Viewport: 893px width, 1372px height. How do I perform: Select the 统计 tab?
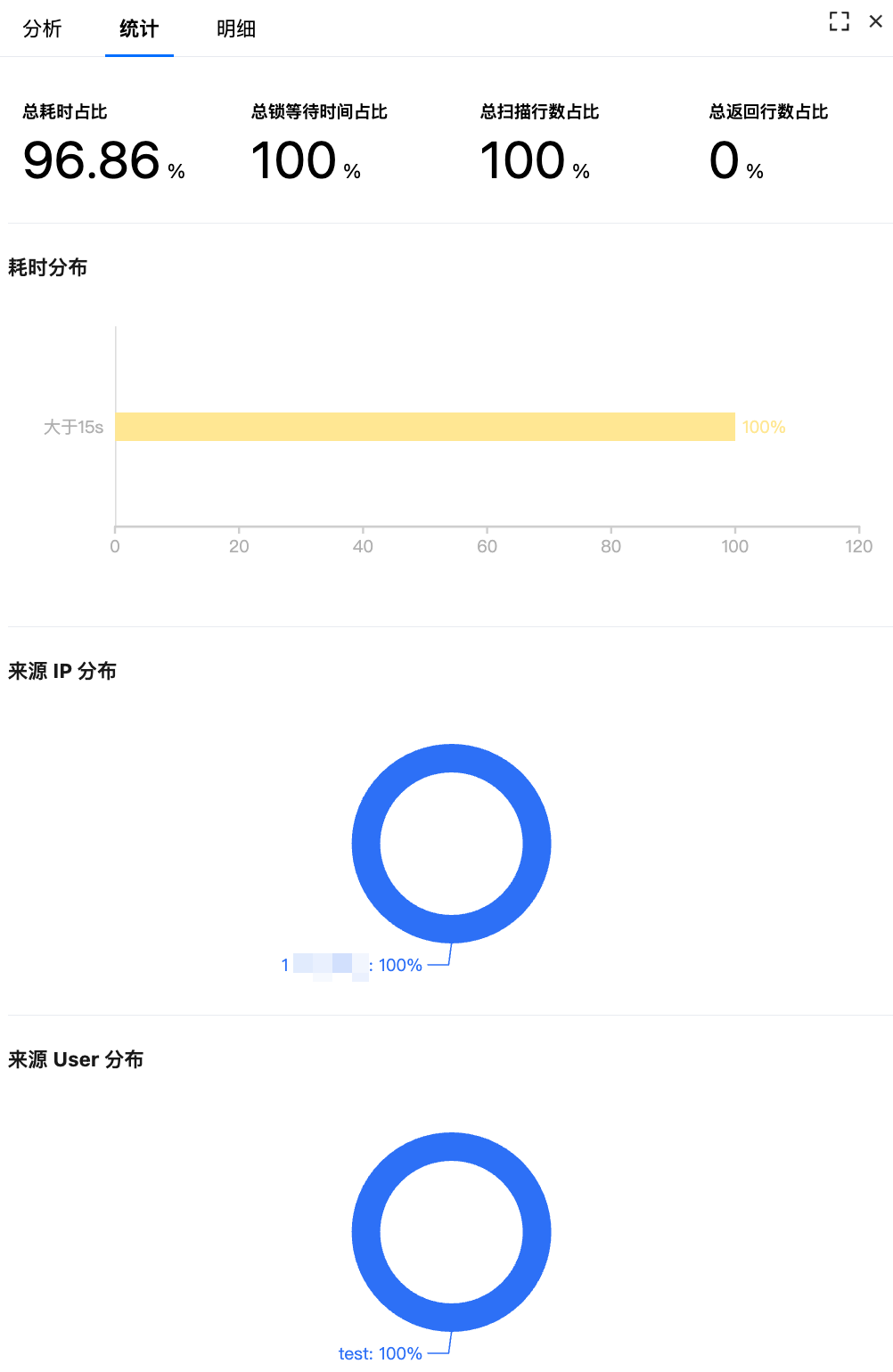click(x=139, y=29)
